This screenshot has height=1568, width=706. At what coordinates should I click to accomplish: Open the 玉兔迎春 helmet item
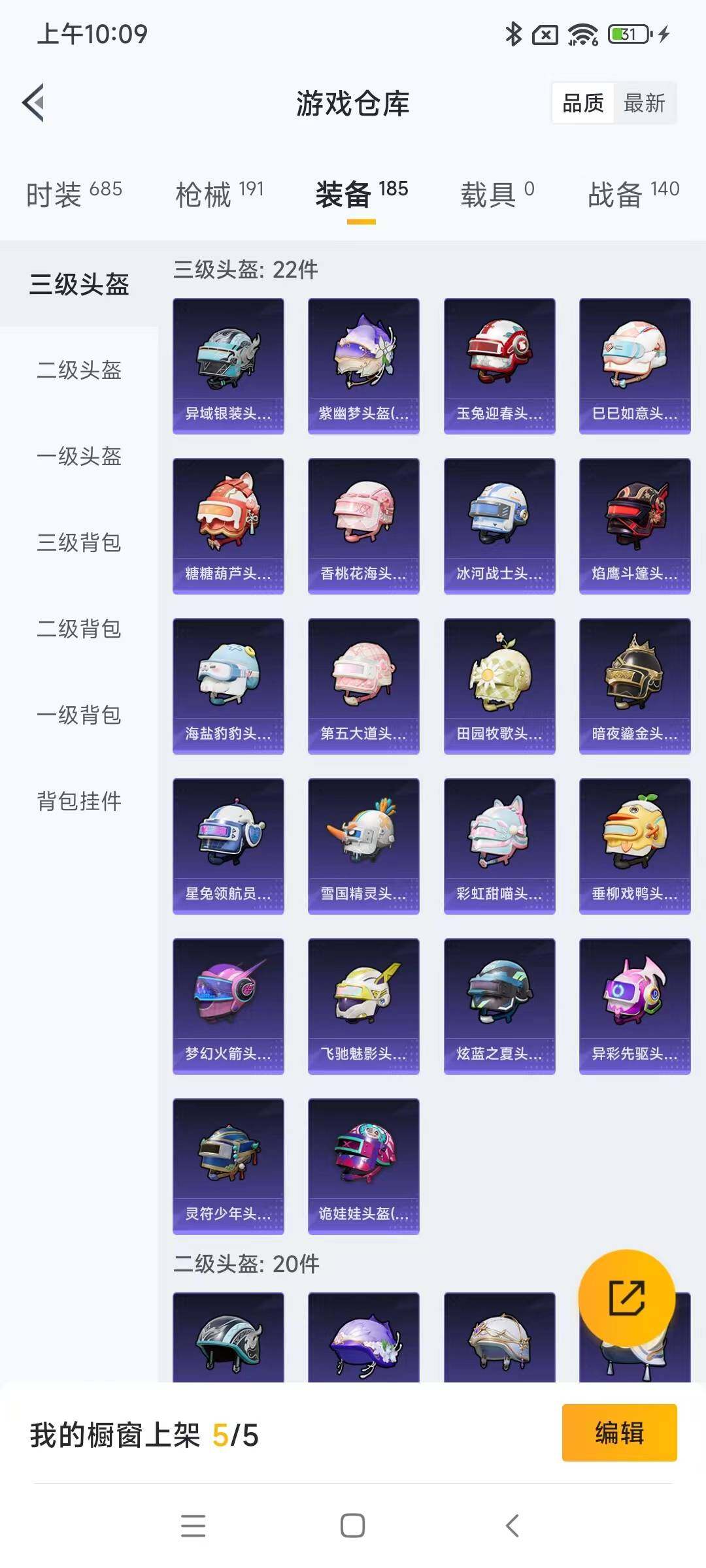pos(499,366)
